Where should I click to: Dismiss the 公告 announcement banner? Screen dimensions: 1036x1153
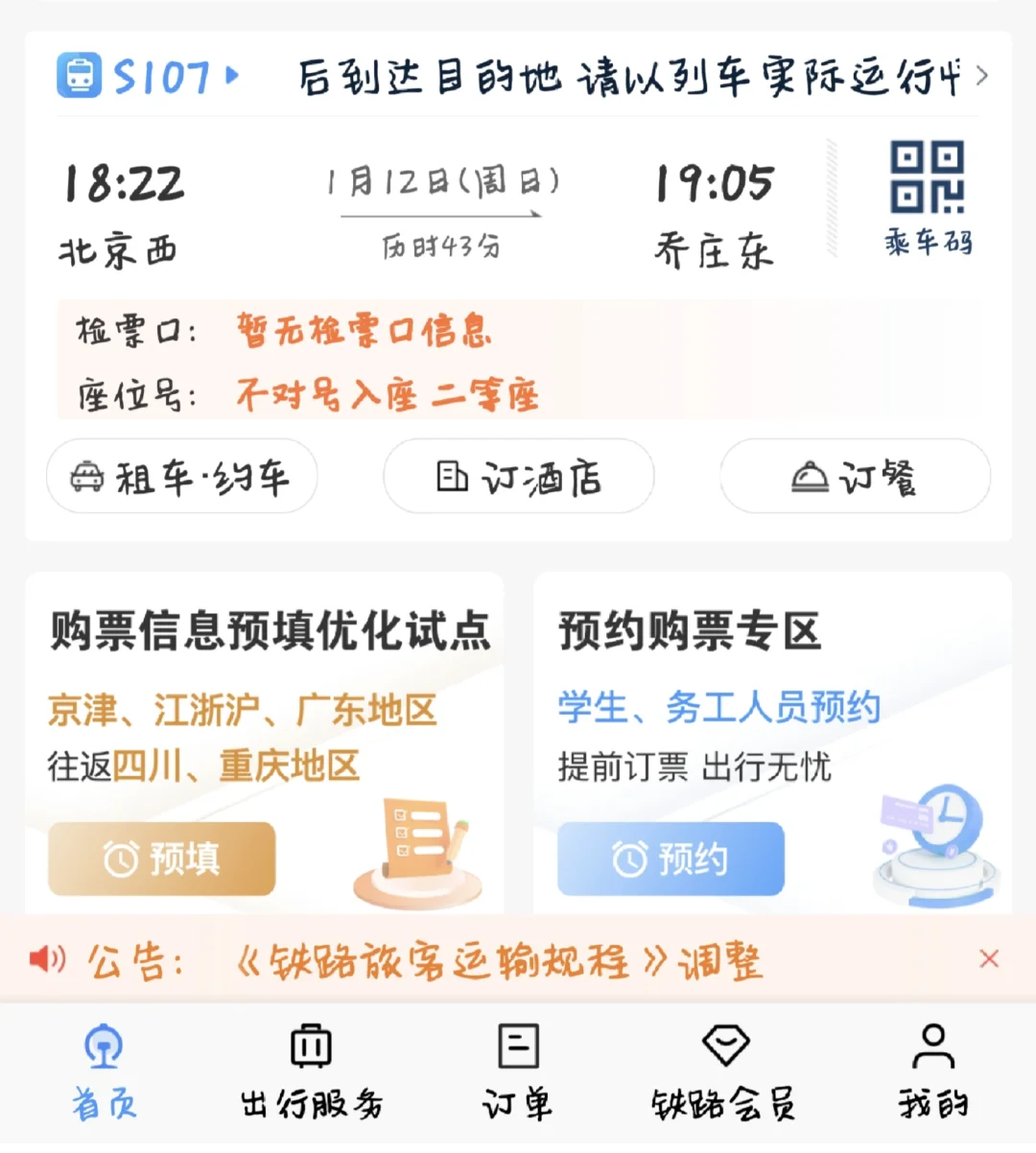pyautogui.click(x=989, y=959)
